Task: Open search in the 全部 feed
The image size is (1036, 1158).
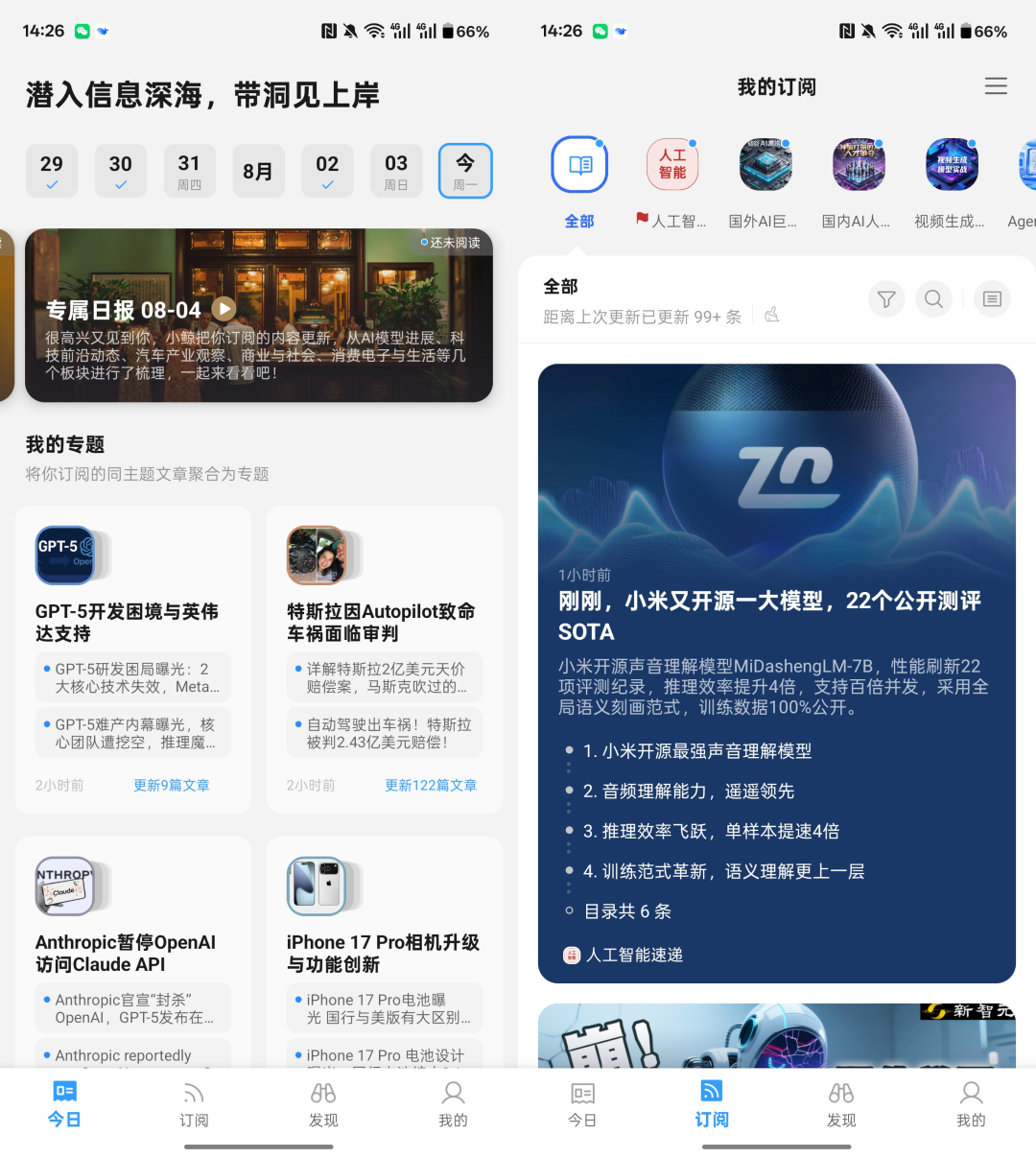Action: (933, 299)
